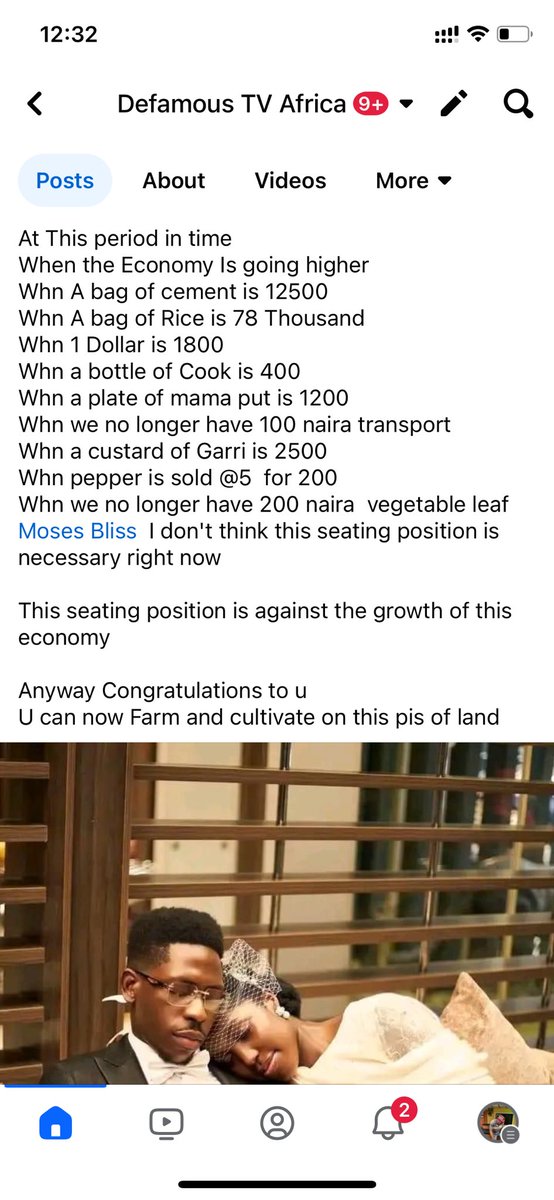Image resolution: width=554 pixels, height=1200 pixels.
Task: Open the Video tab in bottom bar
Action: [x=166, y=1124]
